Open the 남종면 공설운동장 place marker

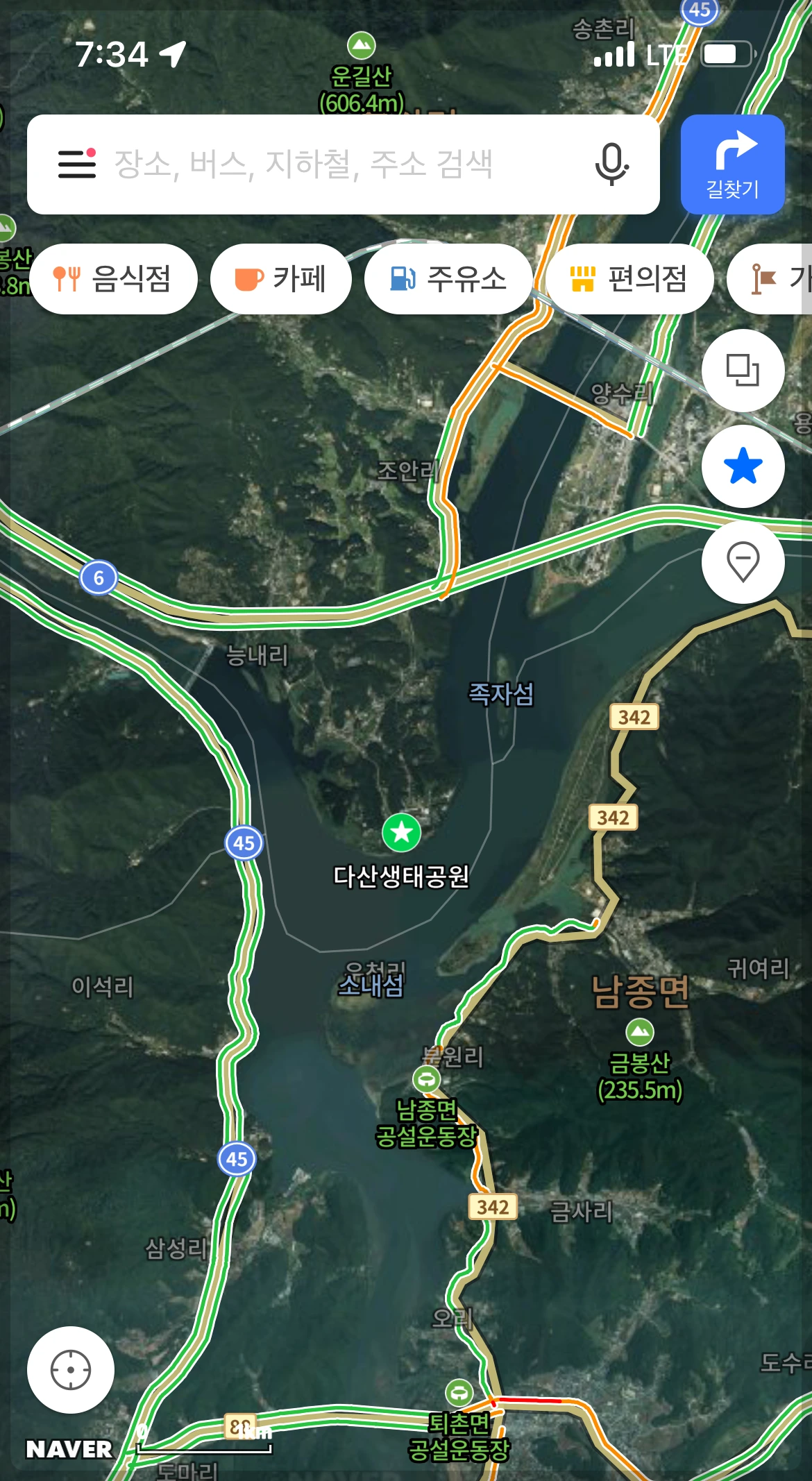[426, 1079]
